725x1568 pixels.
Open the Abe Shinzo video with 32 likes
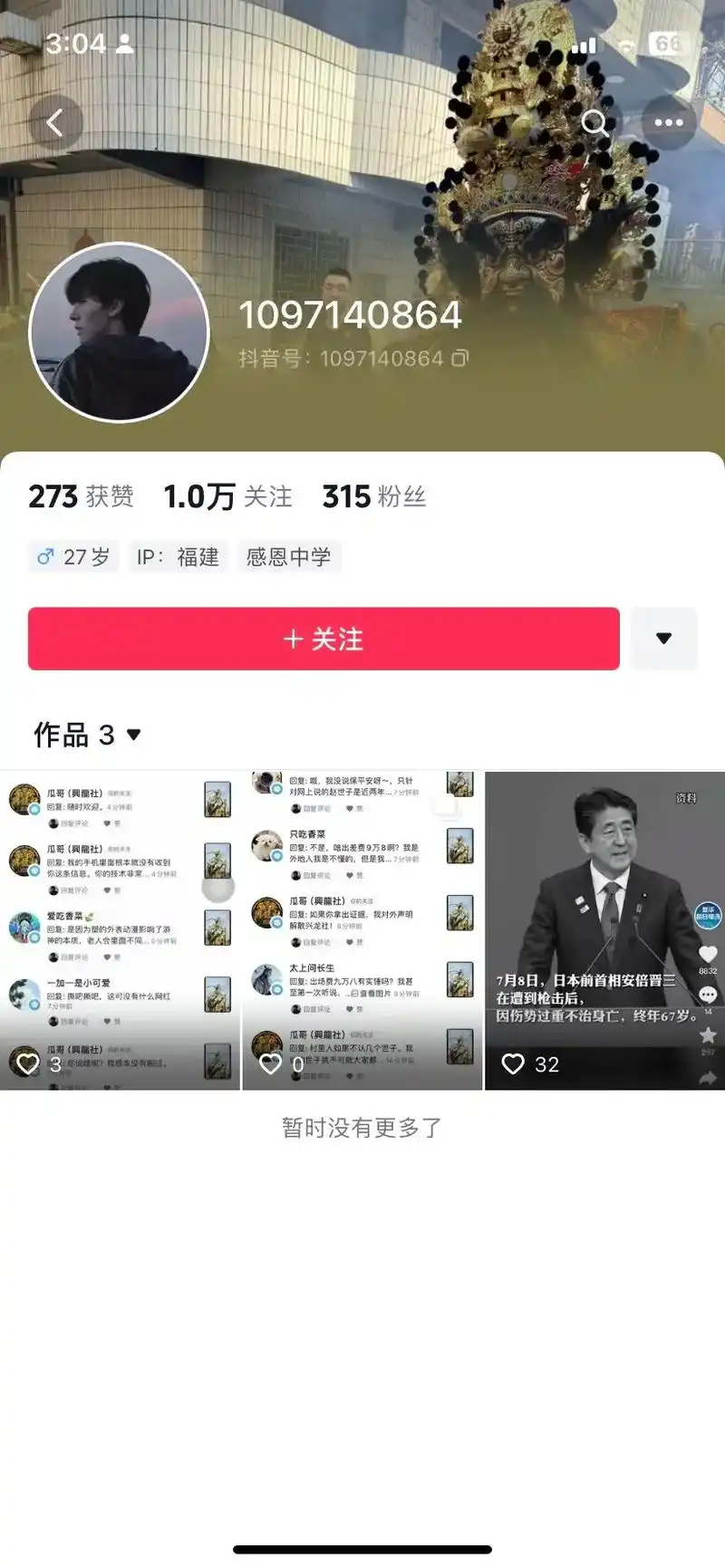click(x=604, y=930)
